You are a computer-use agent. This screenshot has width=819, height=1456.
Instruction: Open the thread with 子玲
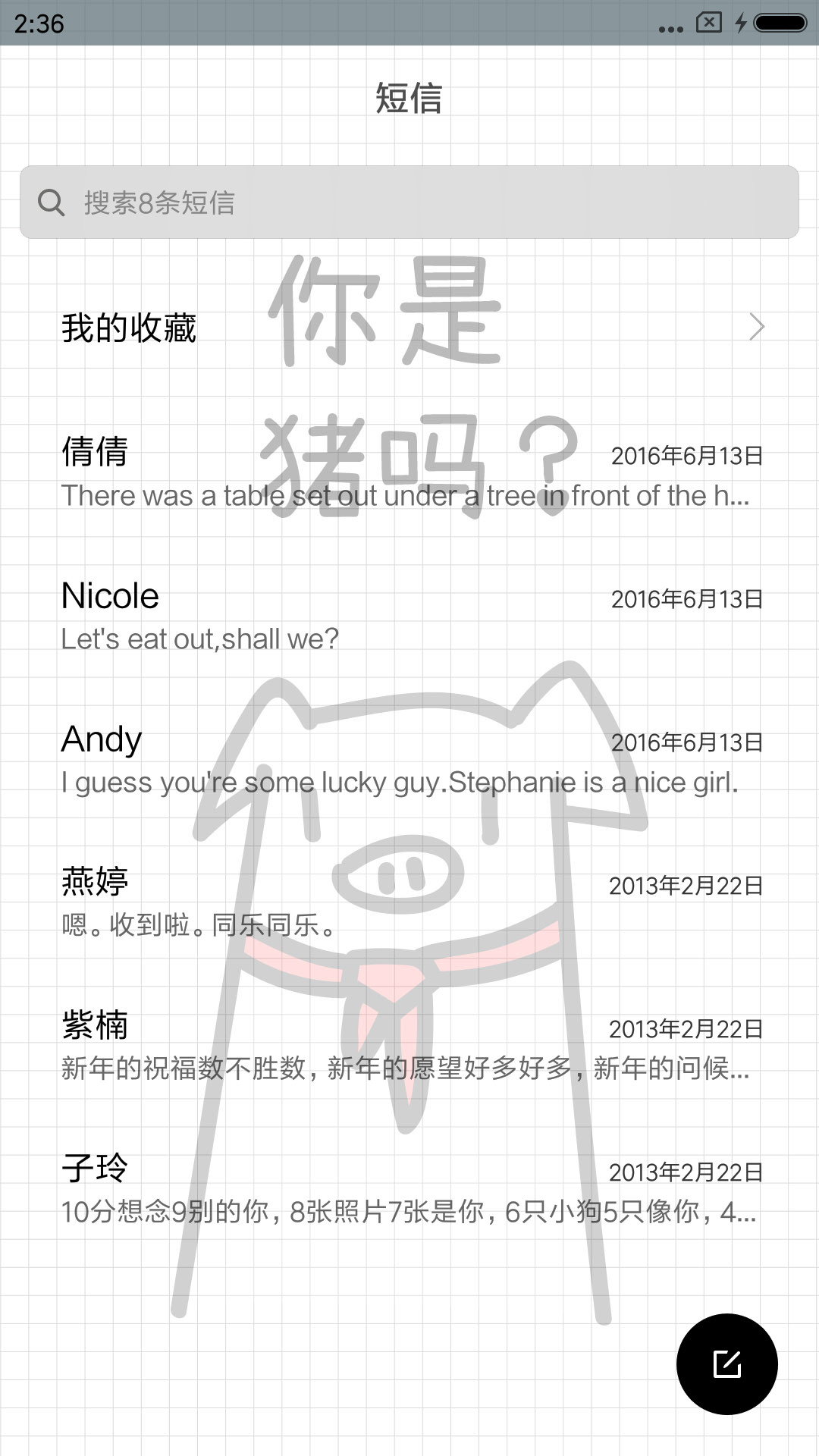click(409, 1190)
